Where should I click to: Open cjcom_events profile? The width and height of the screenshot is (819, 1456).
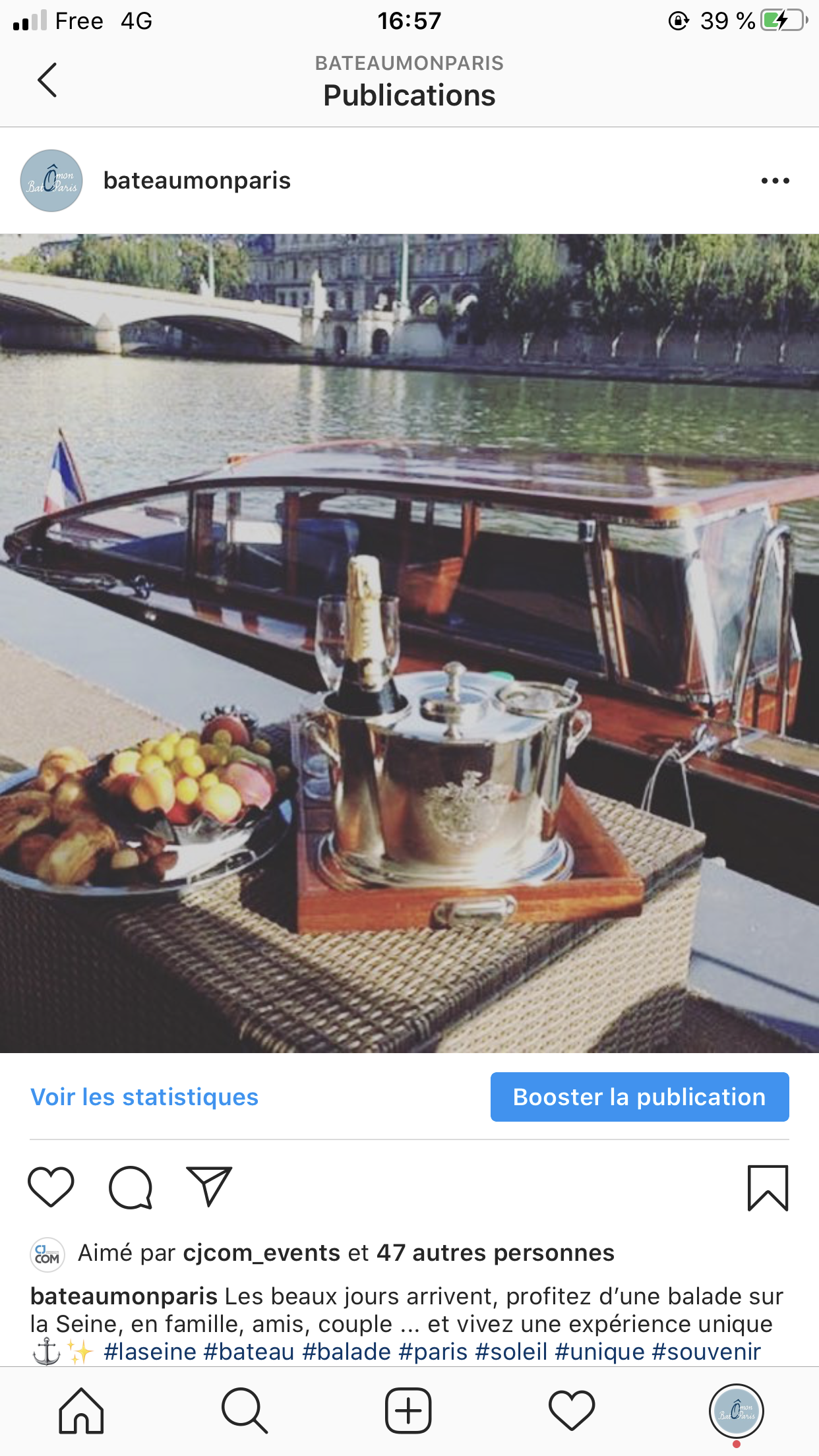[x=262, y=1253]
